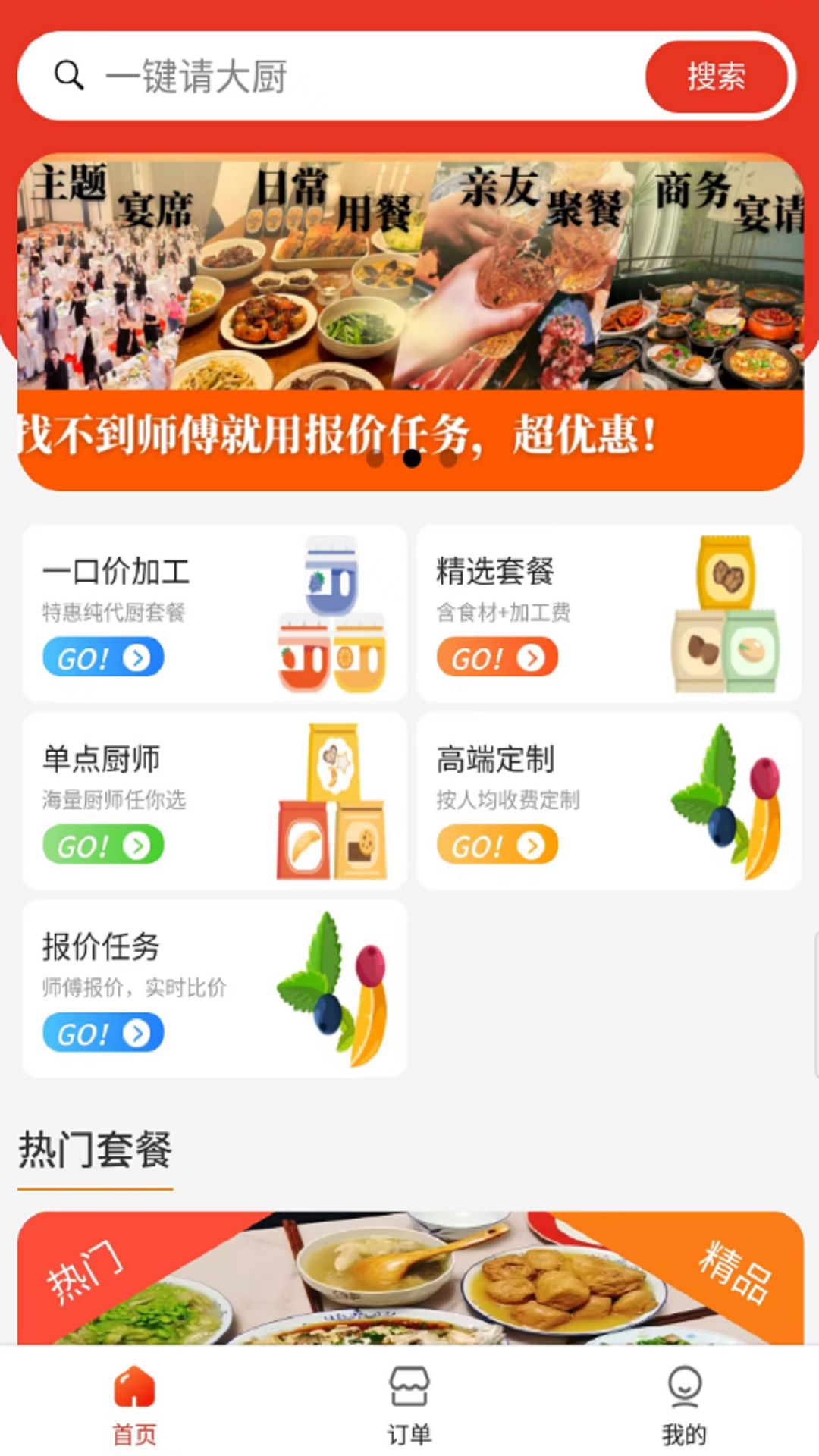The width and height of the screenshot is (819, 1456).
Task: Go to the 报价任务 card
Action: [215, 988]
